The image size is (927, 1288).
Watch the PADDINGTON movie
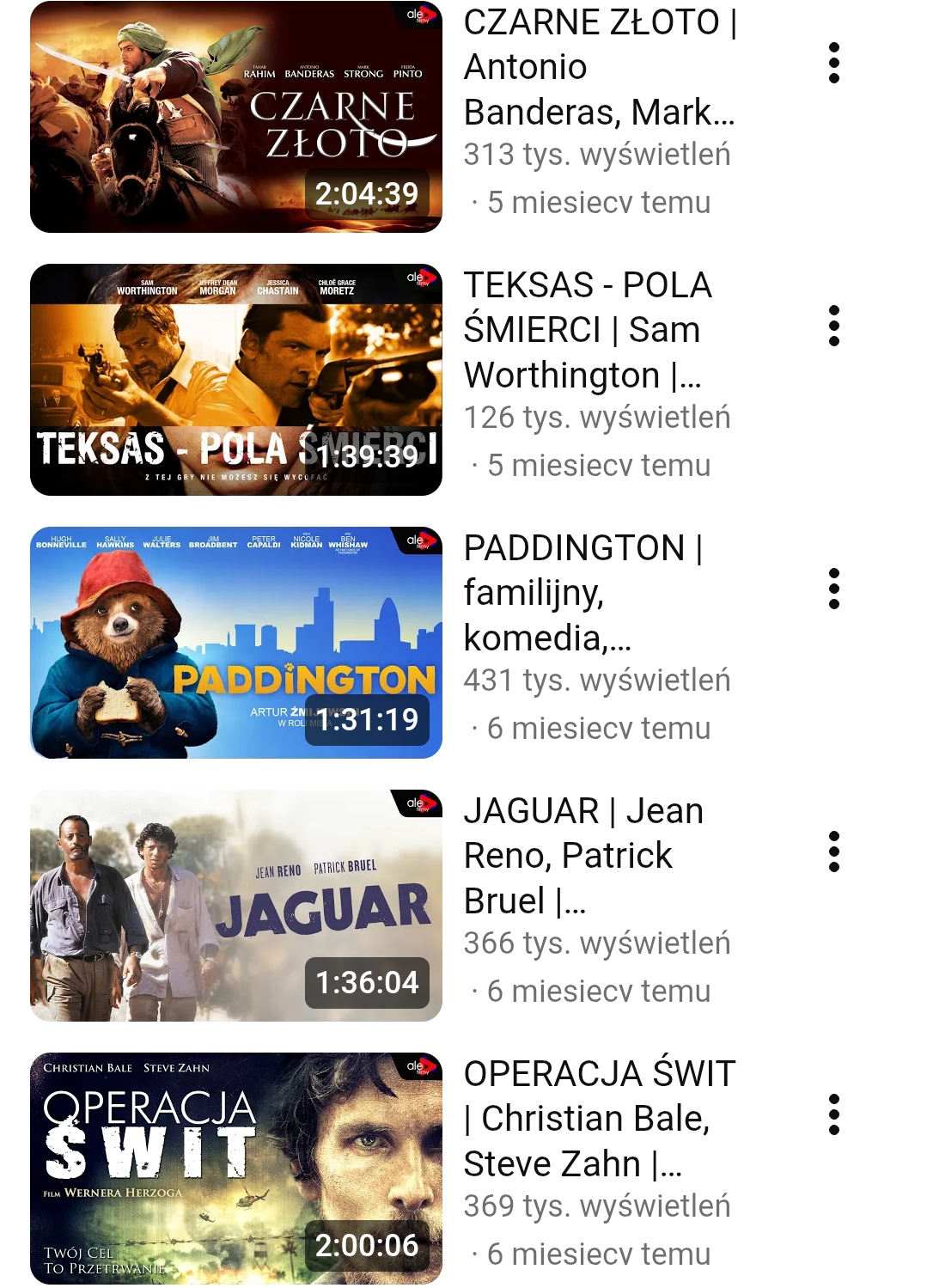tap(236, 642)
